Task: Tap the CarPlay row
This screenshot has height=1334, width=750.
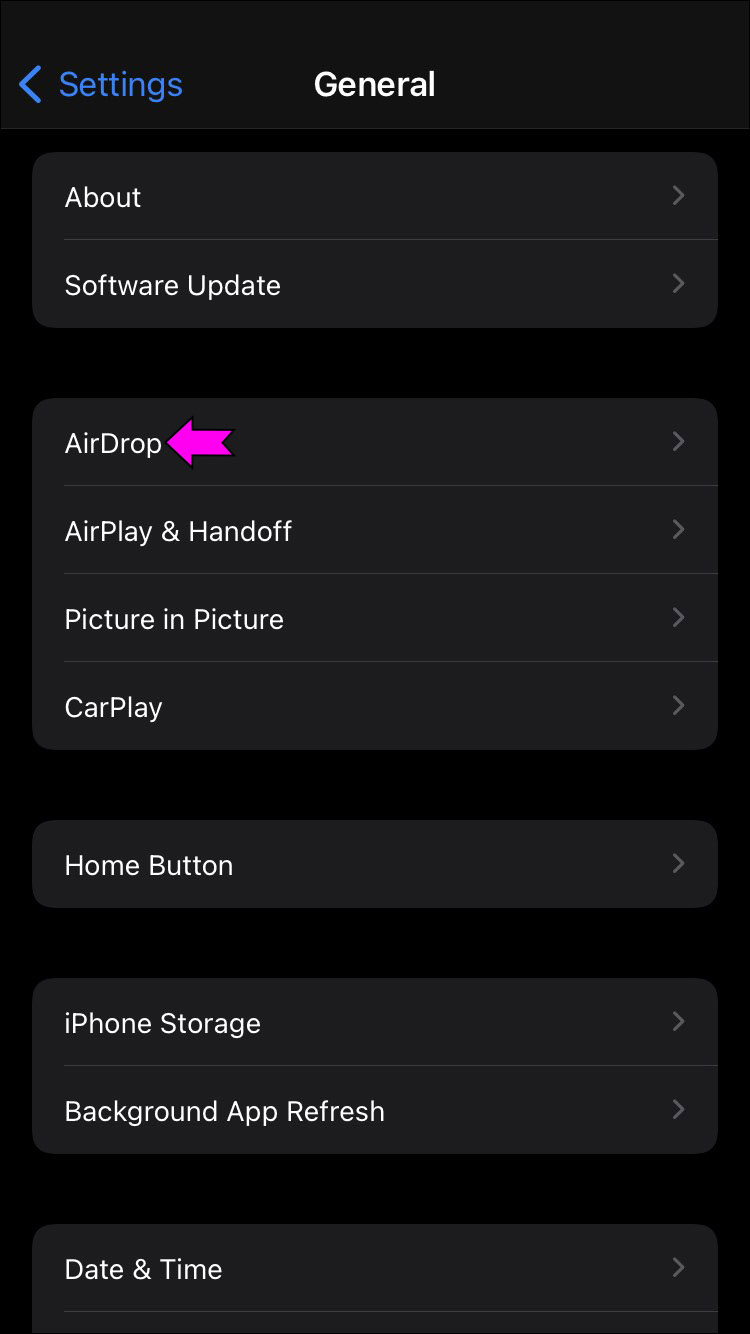Action: pyautogui.click(x=375, y=706)
